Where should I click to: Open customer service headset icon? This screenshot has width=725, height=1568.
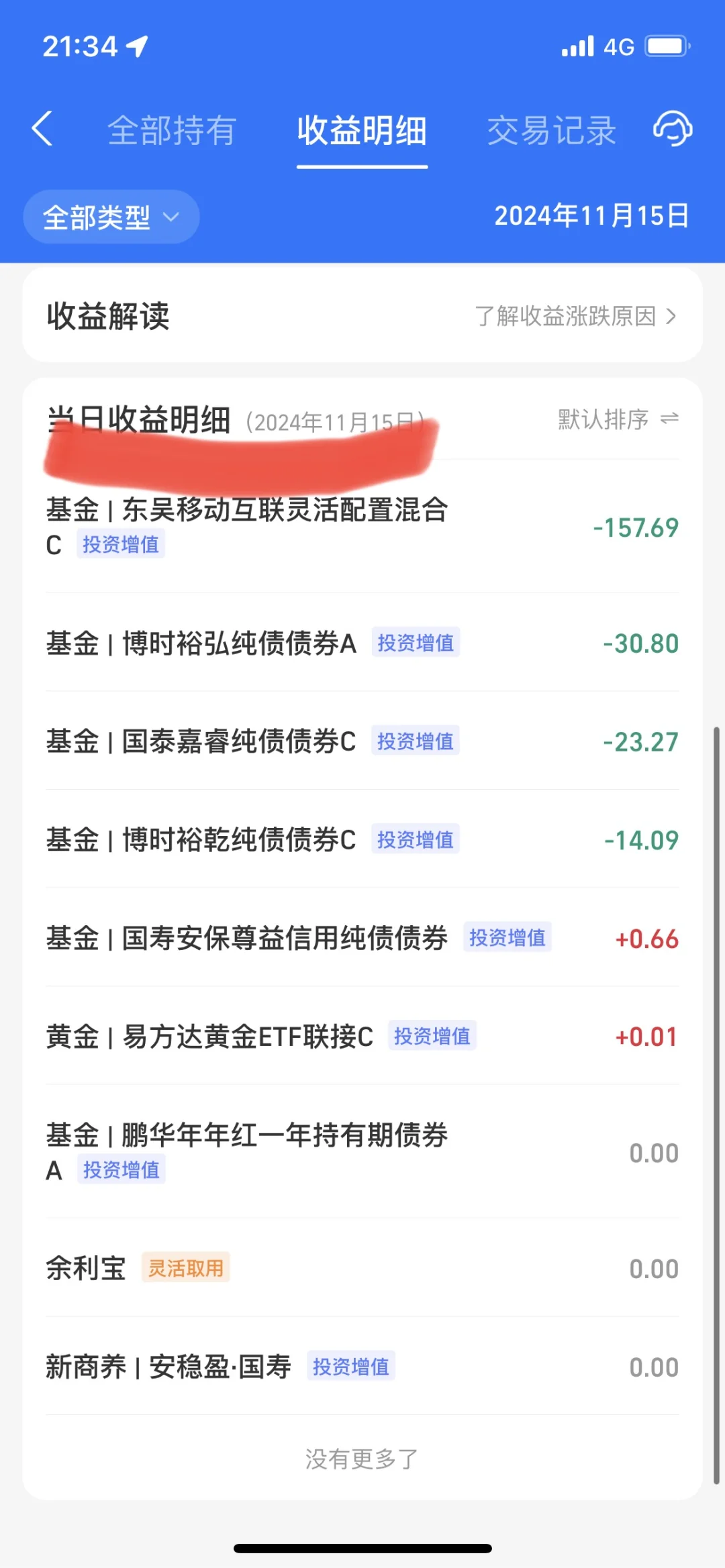point(673,129)
